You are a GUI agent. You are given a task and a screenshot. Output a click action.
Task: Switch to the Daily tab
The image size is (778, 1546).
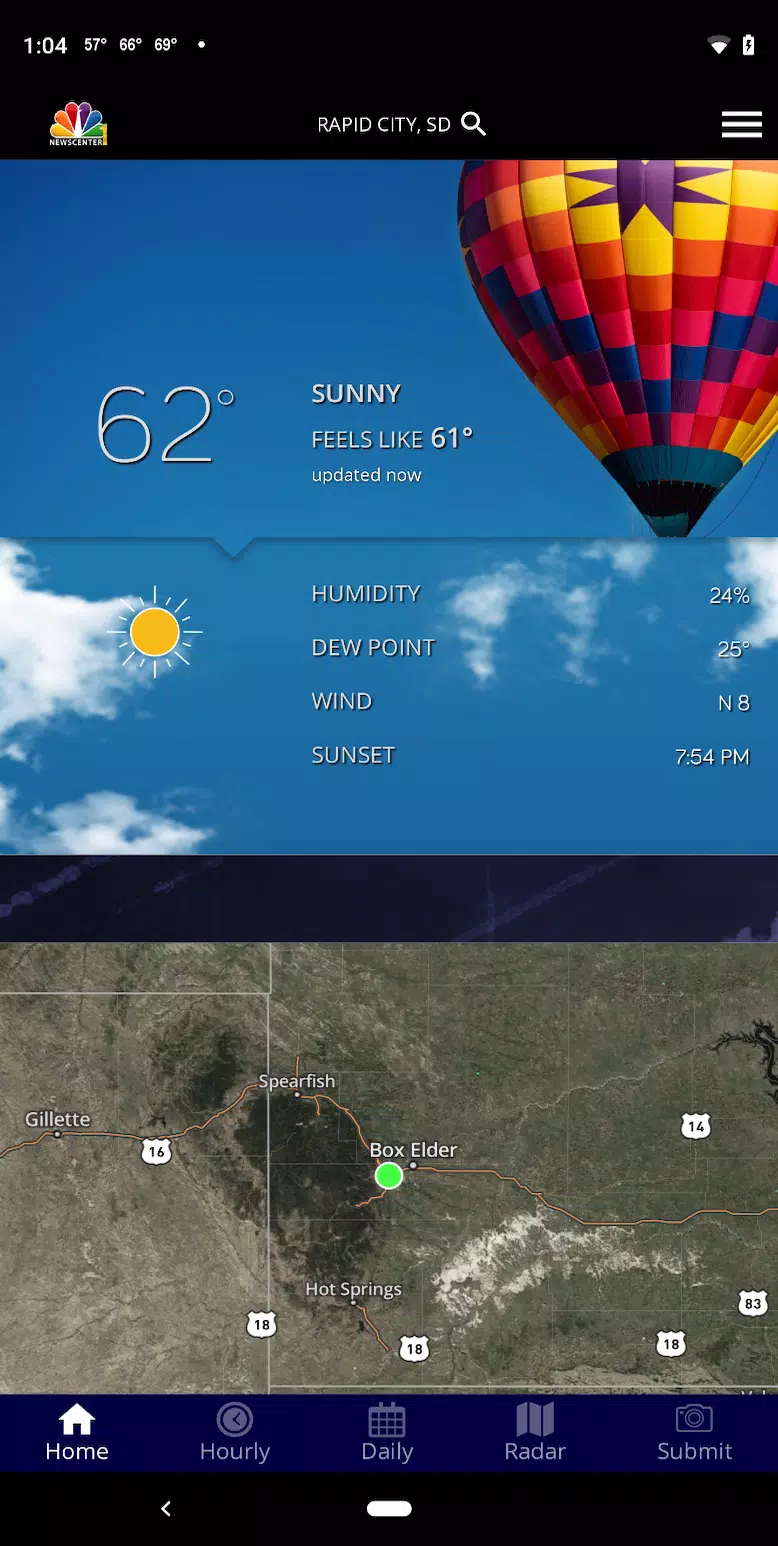[387, 1432]
